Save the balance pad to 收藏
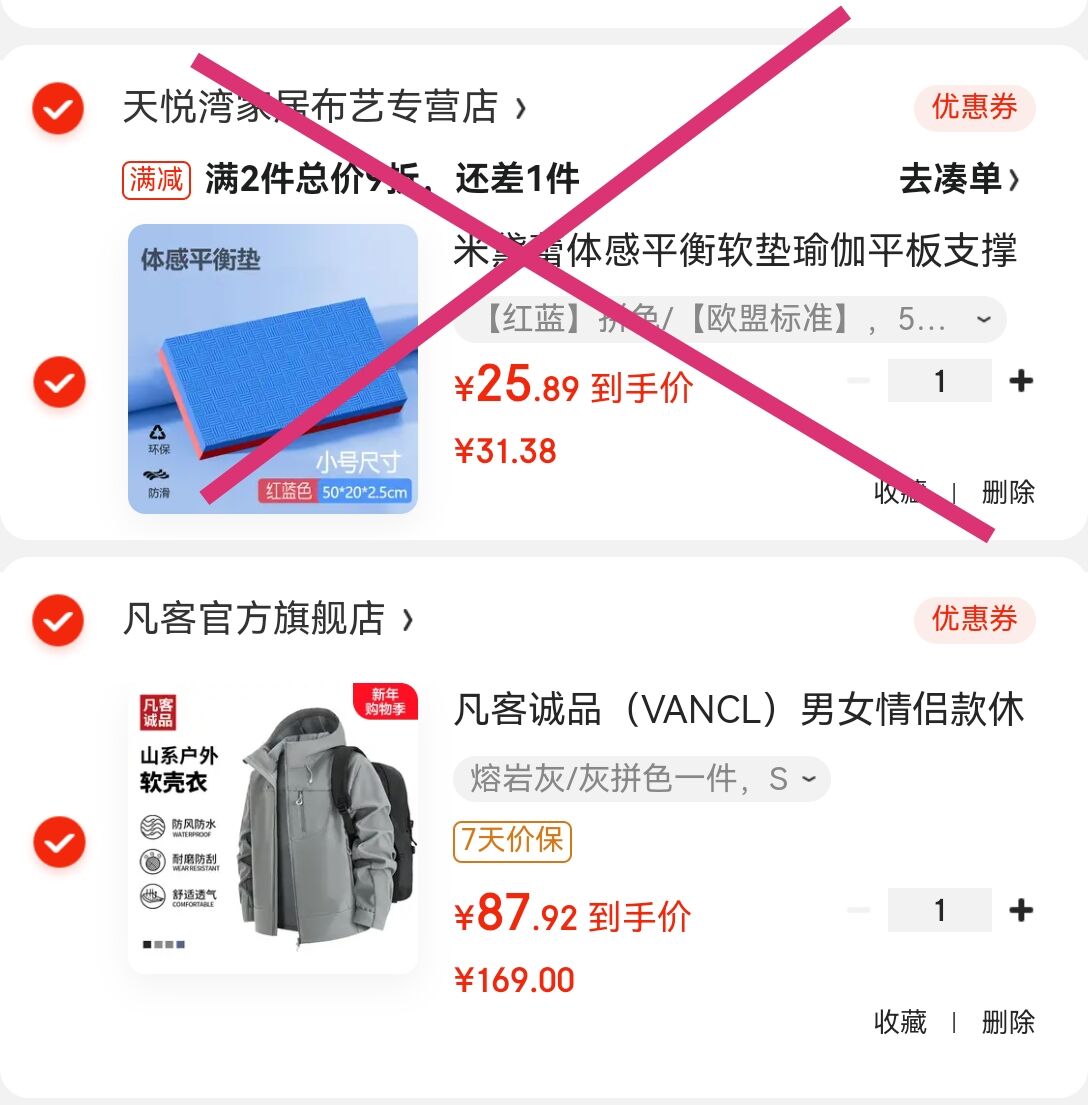This screenshot has width=1088, height=1105. 900,492
